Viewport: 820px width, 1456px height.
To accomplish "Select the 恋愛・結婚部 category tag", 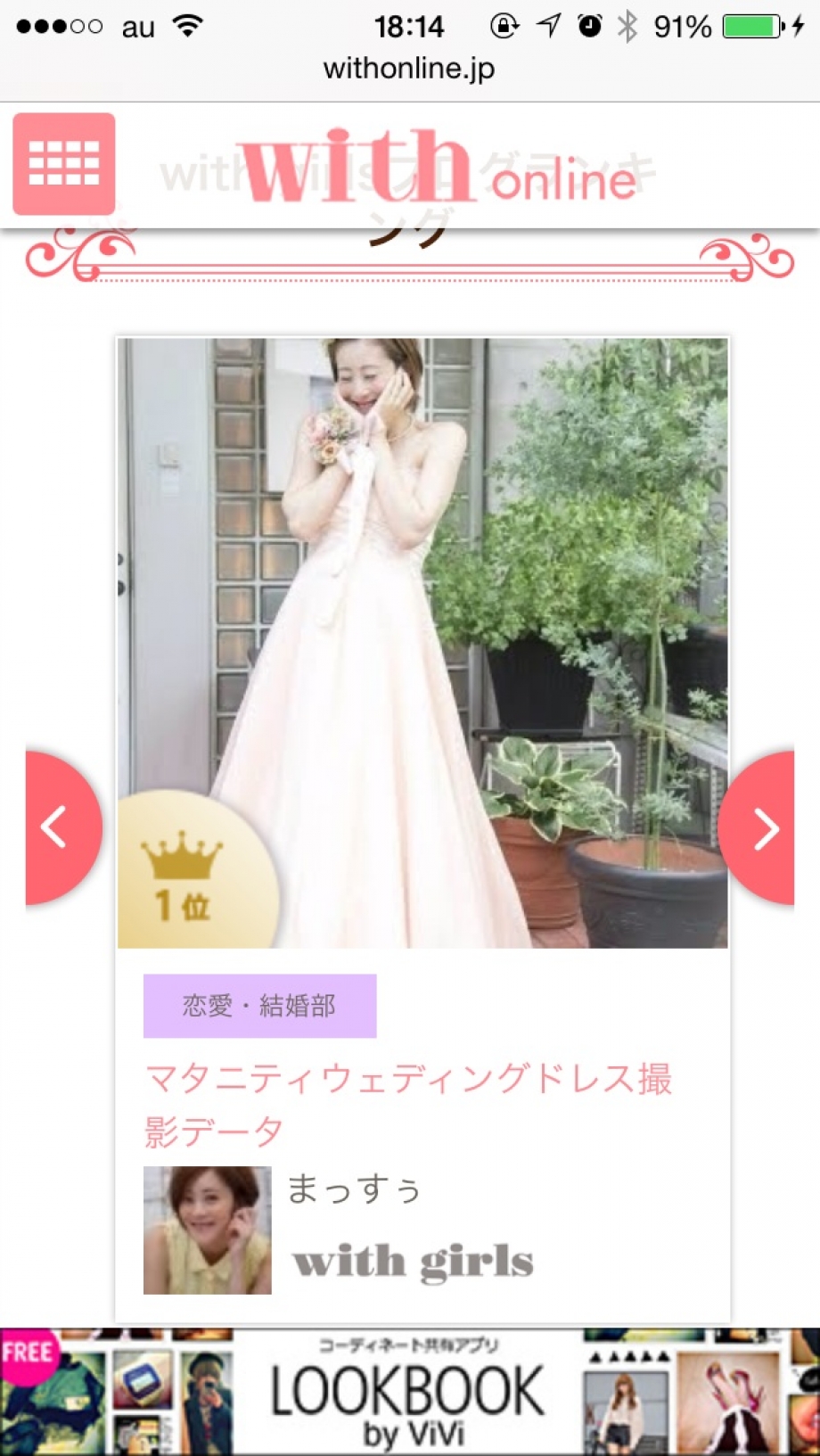I will pyautogui.click(x=259, y=1006).
